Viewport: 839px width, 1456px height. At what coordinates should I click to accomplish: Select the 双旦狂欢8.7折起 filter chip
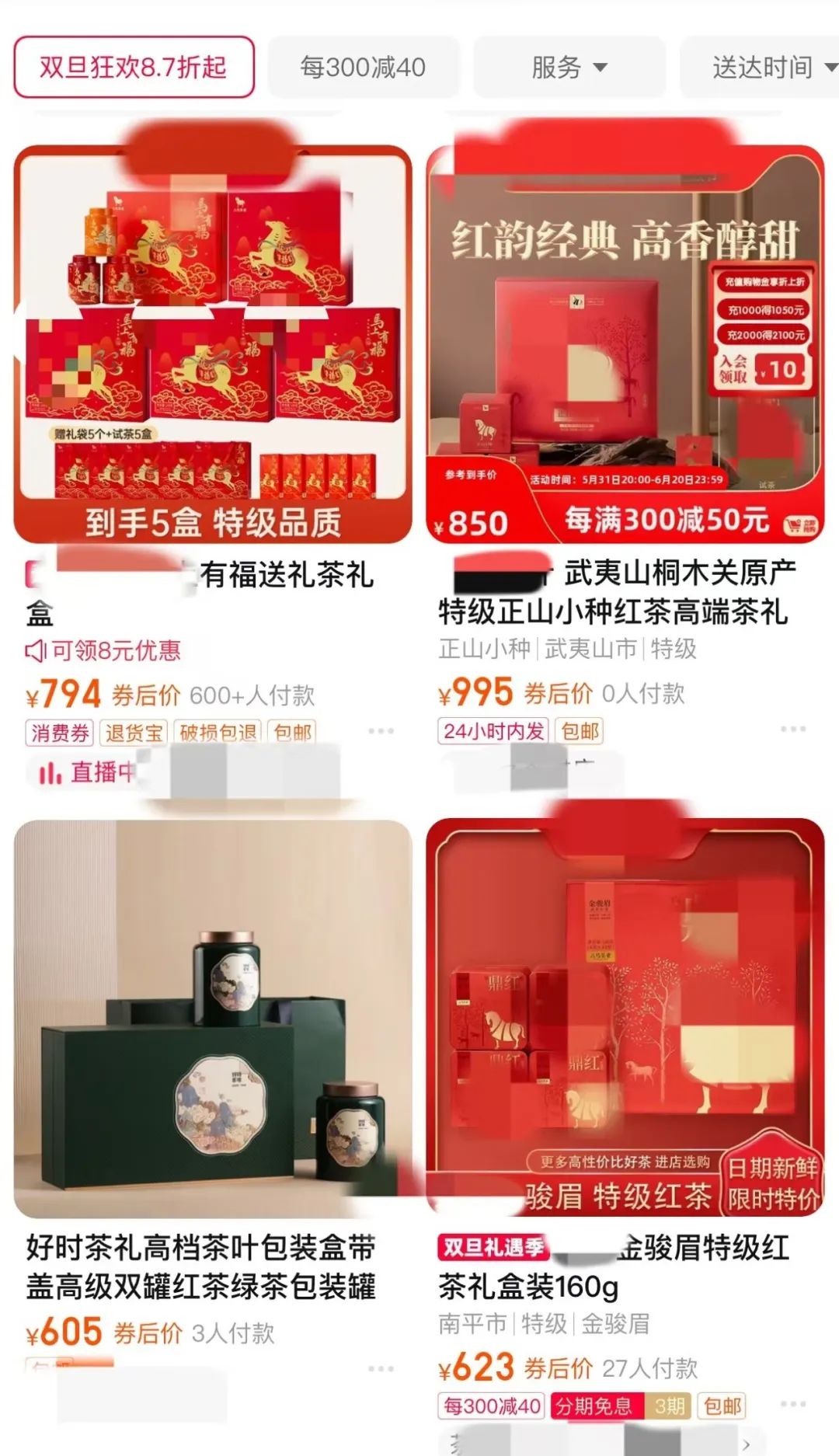134,68
